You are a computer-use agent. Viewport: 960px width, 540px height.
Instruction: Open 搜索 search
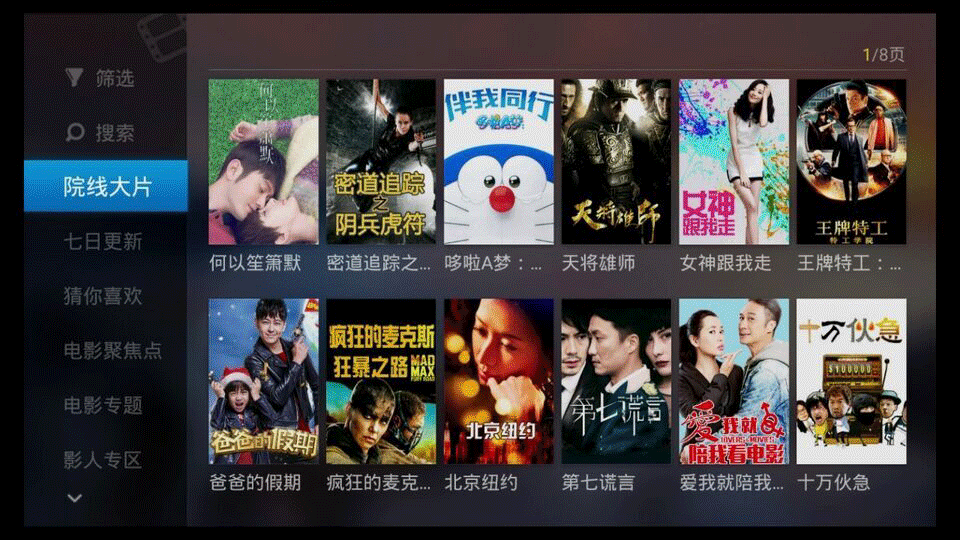[100, 133]
